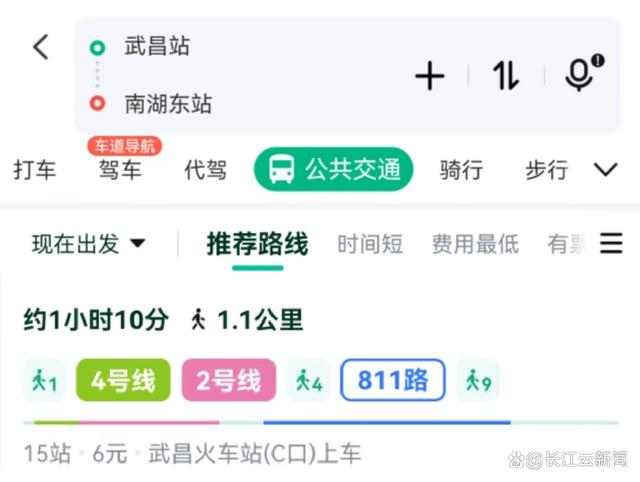The height and width of the screenshot is (482, 640).
Task: Switch to the 步行 tab
Action: tap(546, 170)
